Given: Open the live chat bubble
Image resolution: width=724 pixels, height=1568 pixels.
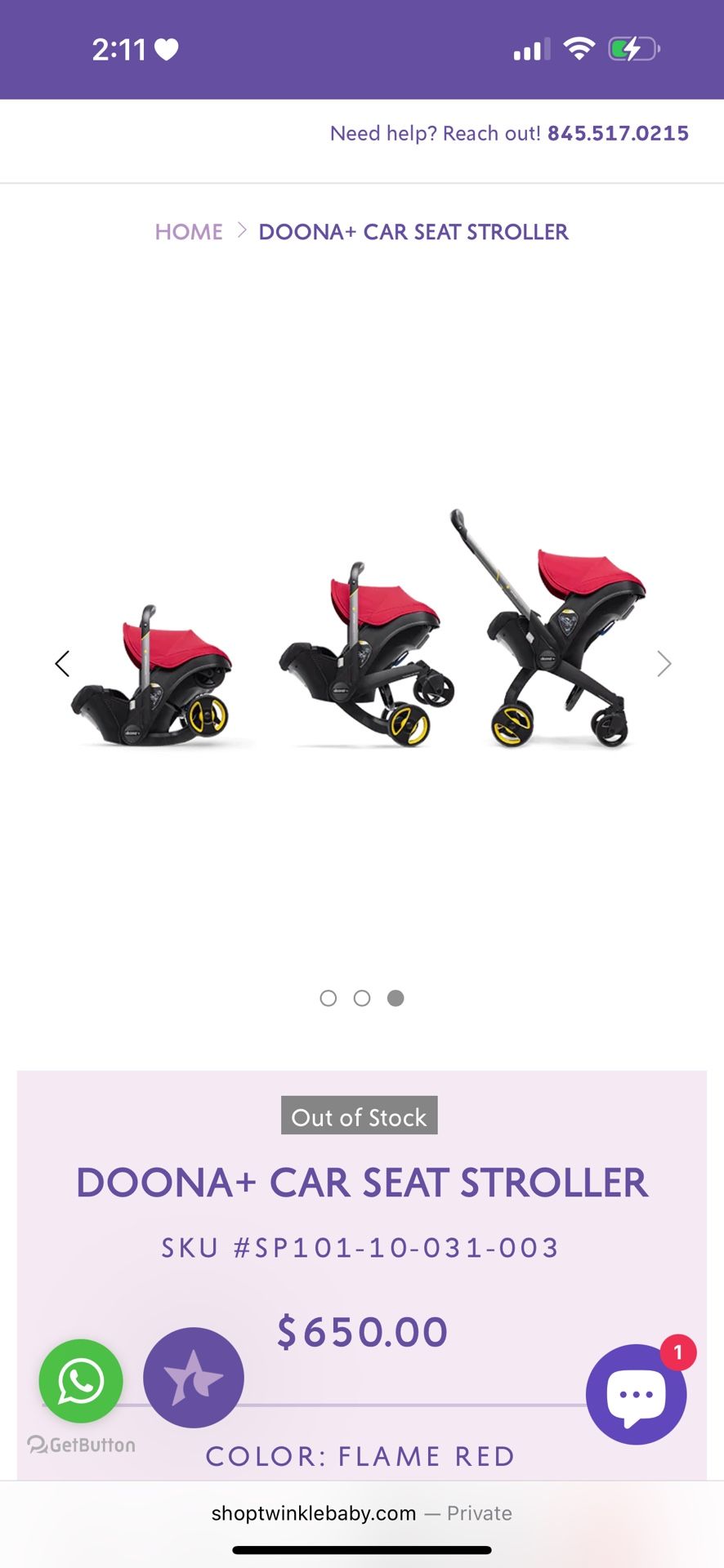Looking at the screenshot, I should point(636,1394).
